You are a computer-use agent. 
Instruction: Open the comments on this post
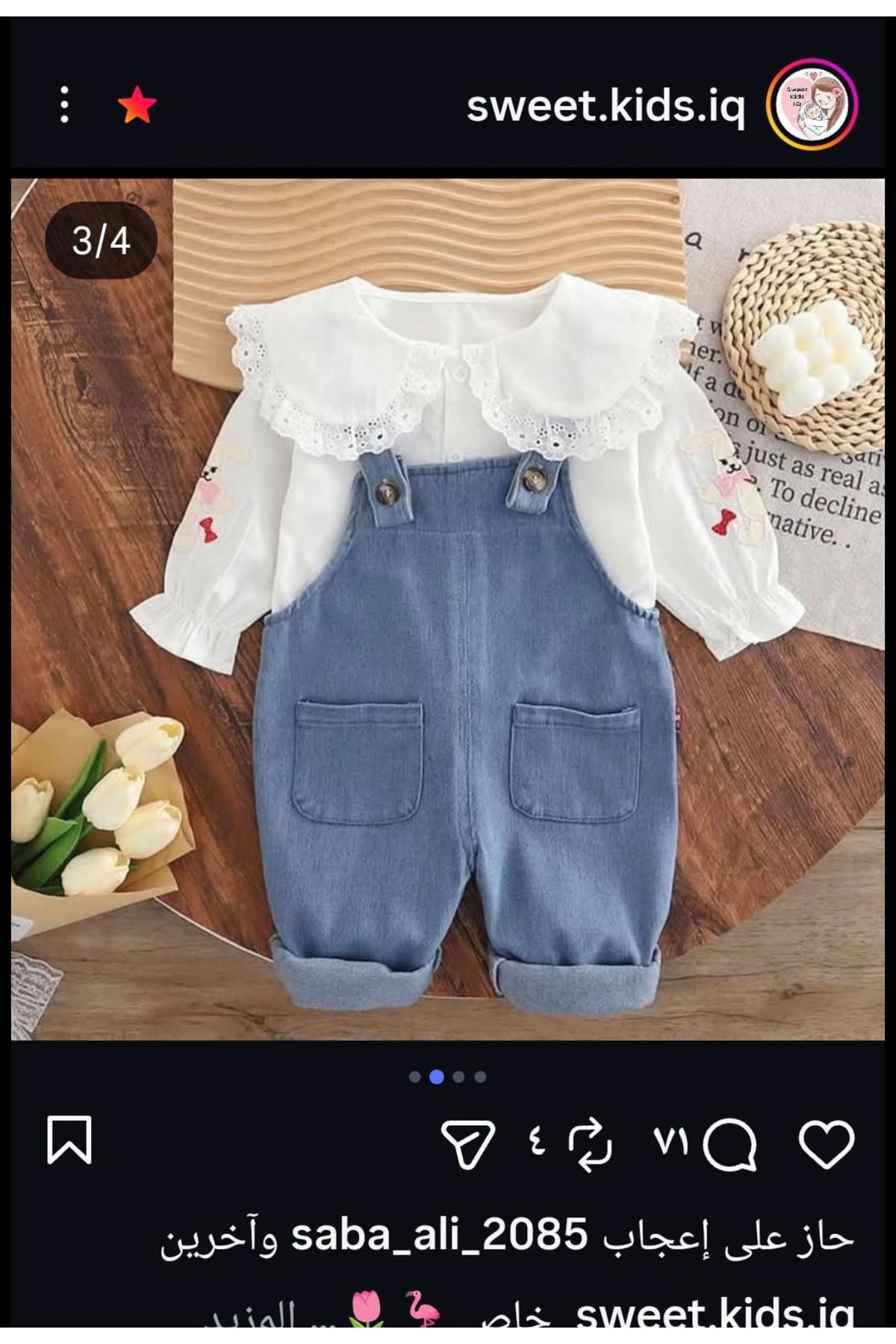click(729, 1144)
